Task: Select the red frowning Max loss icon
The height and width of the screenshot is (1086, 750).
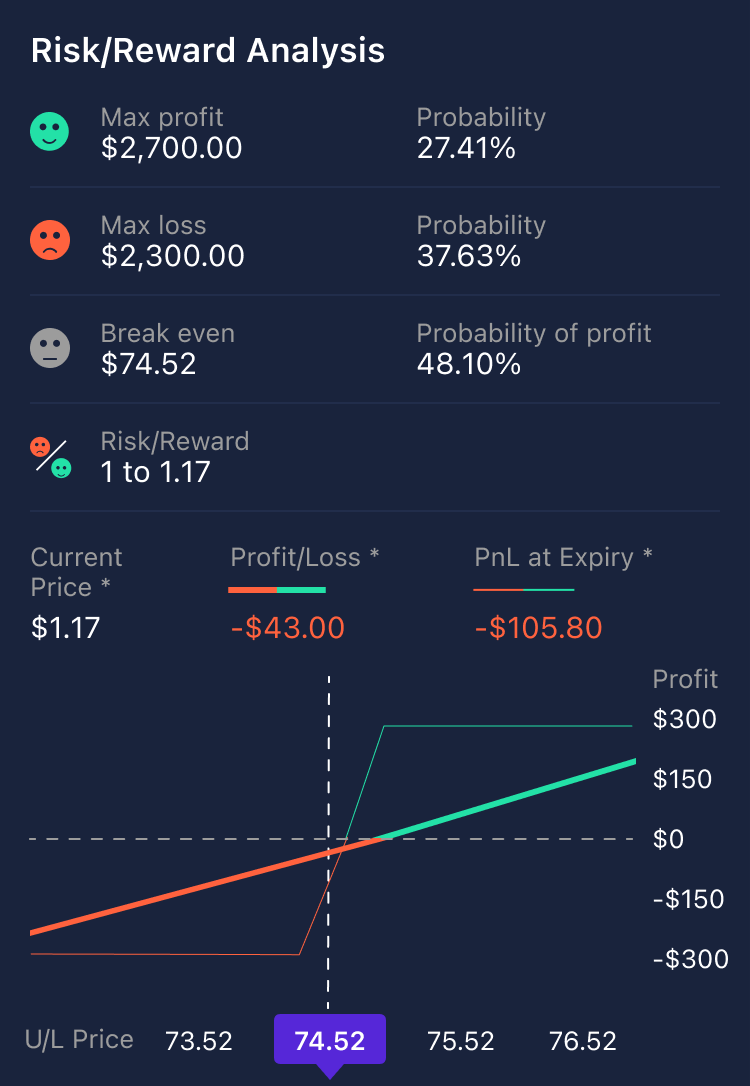Action: click(x=50, y=241)
